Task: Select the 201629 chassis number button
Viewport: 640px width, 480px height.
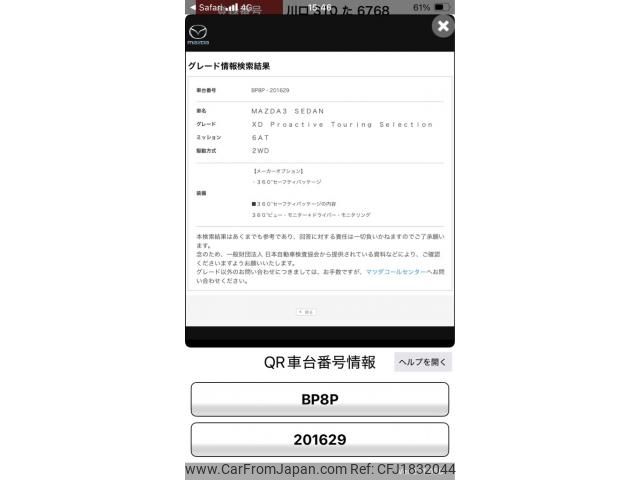Action: coord(319,439)
